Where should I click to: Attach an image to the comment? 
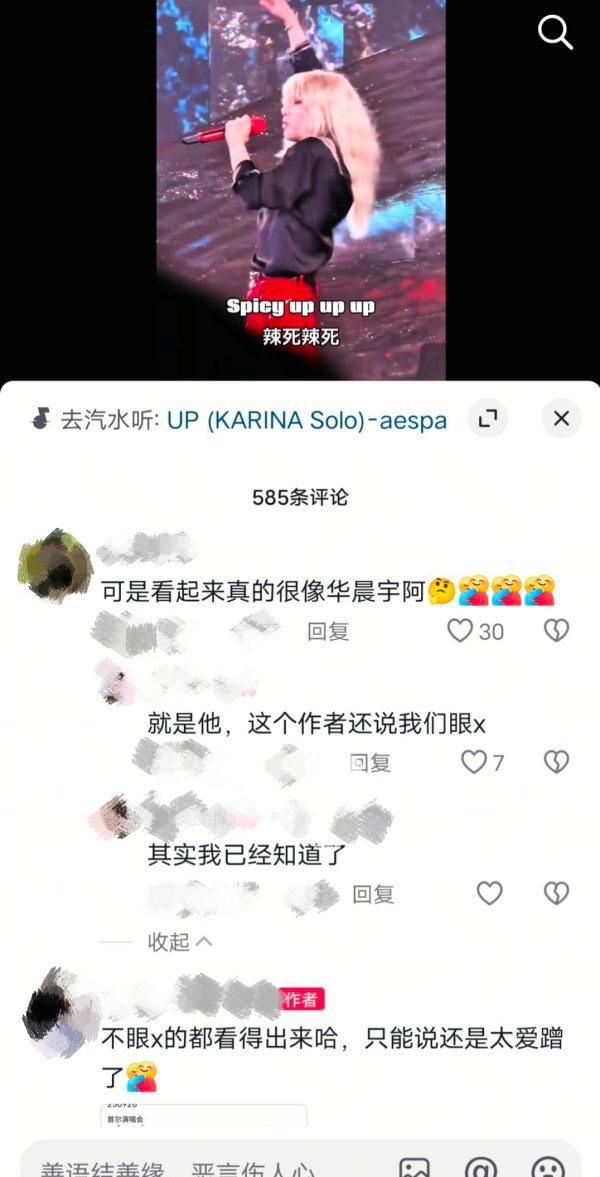(415, 1168)
